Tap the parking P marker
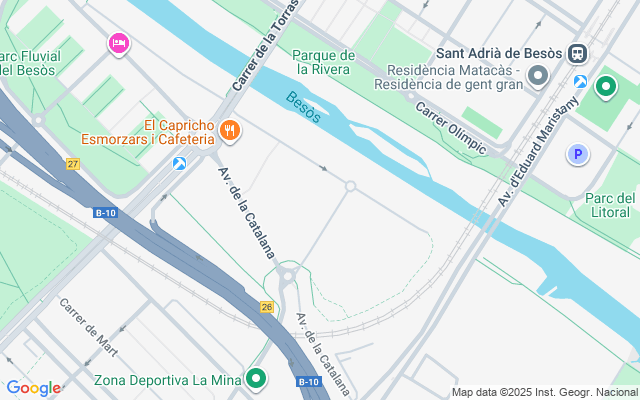The image size is (640, 400). click(x=577, y=154)
